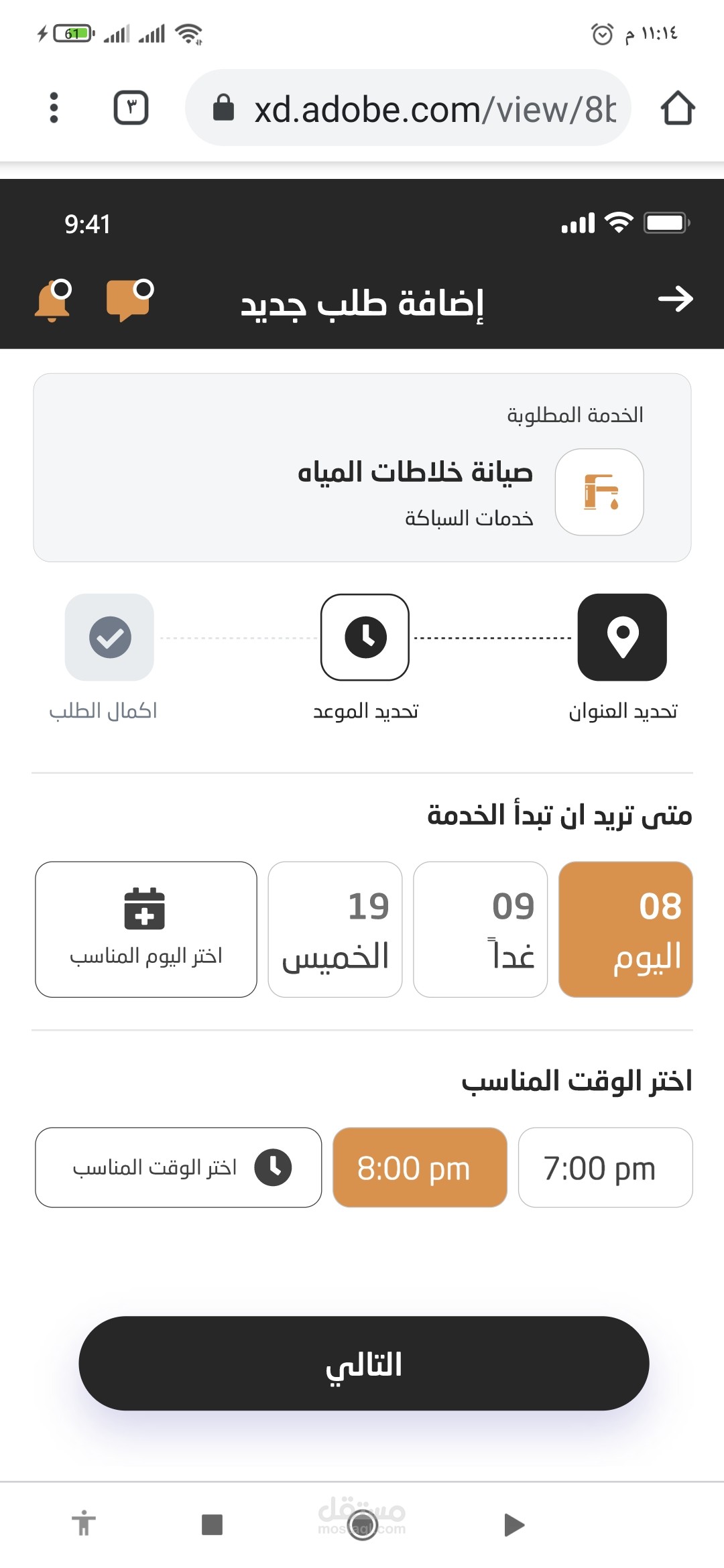Choose tomorrow (09 غداً) as service day
Screen dimensions: 724x1568
481,929
